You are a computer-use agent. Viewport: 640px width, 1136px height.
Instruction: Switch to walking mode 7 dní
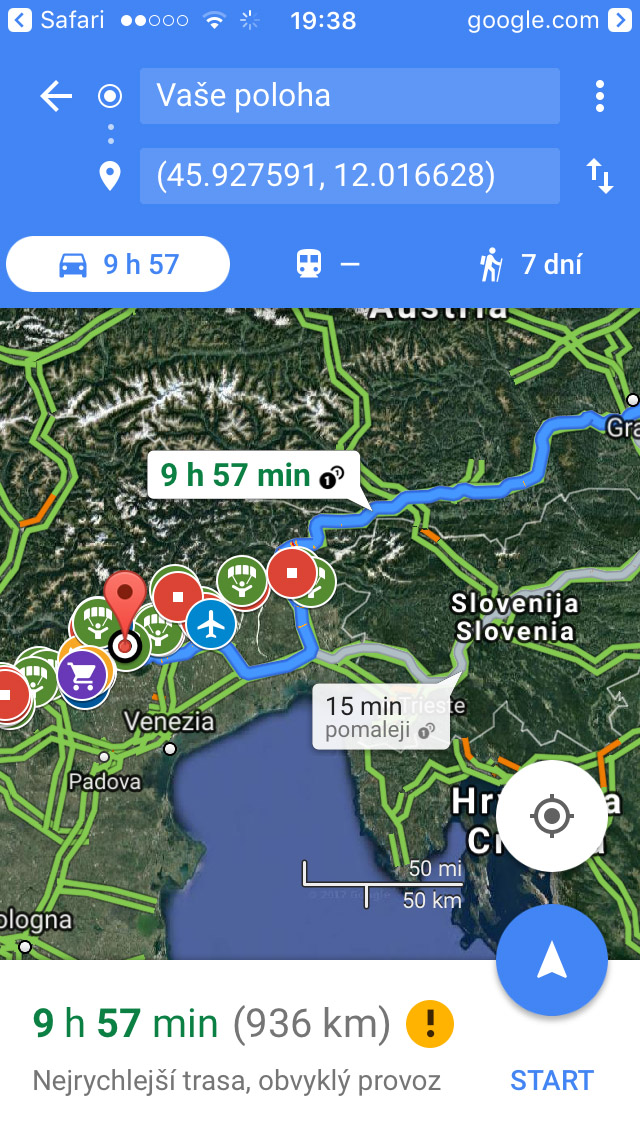530,264
